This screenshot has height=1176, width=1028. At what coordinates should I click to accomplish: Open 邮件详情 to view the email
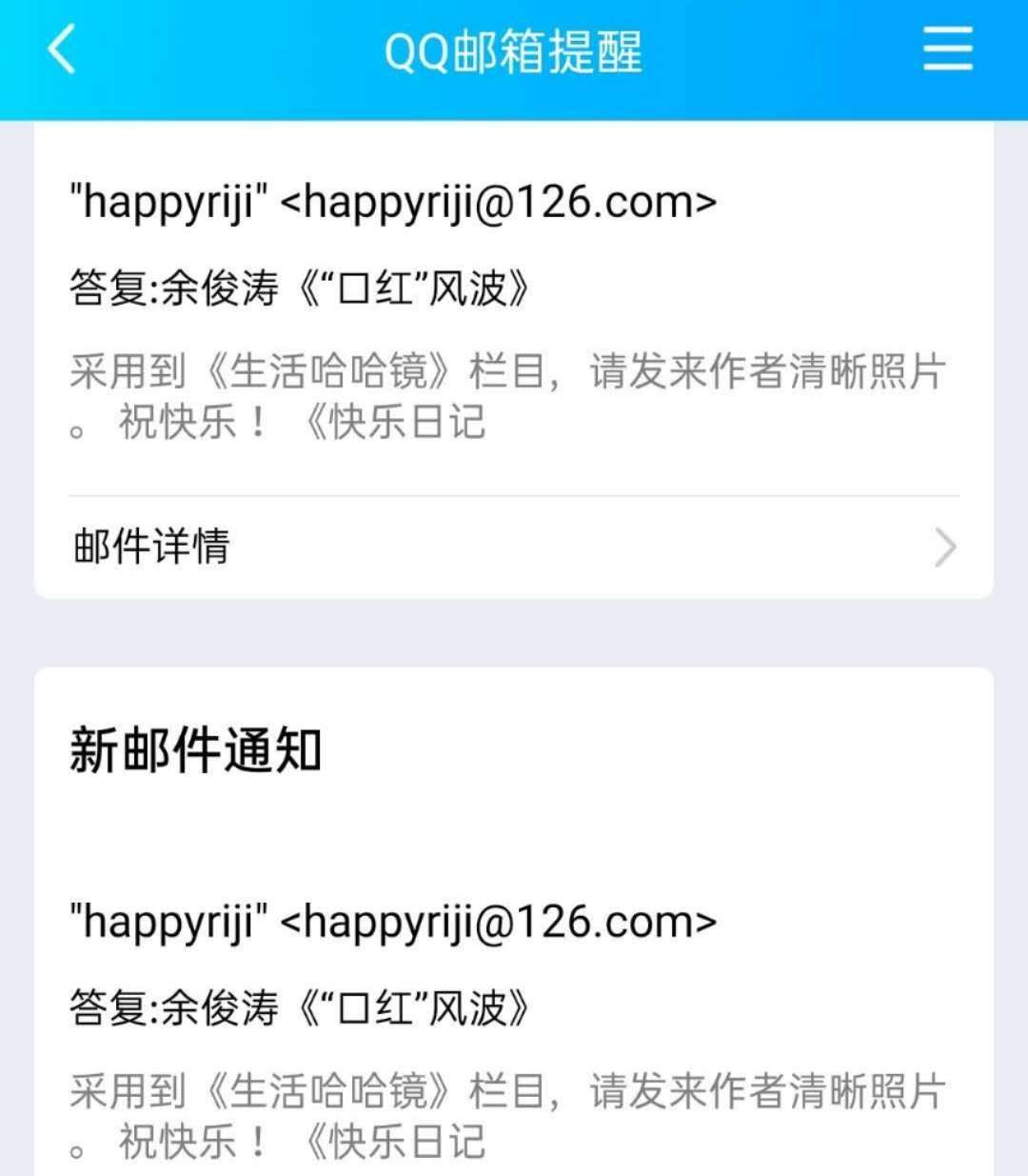[152, 546]
